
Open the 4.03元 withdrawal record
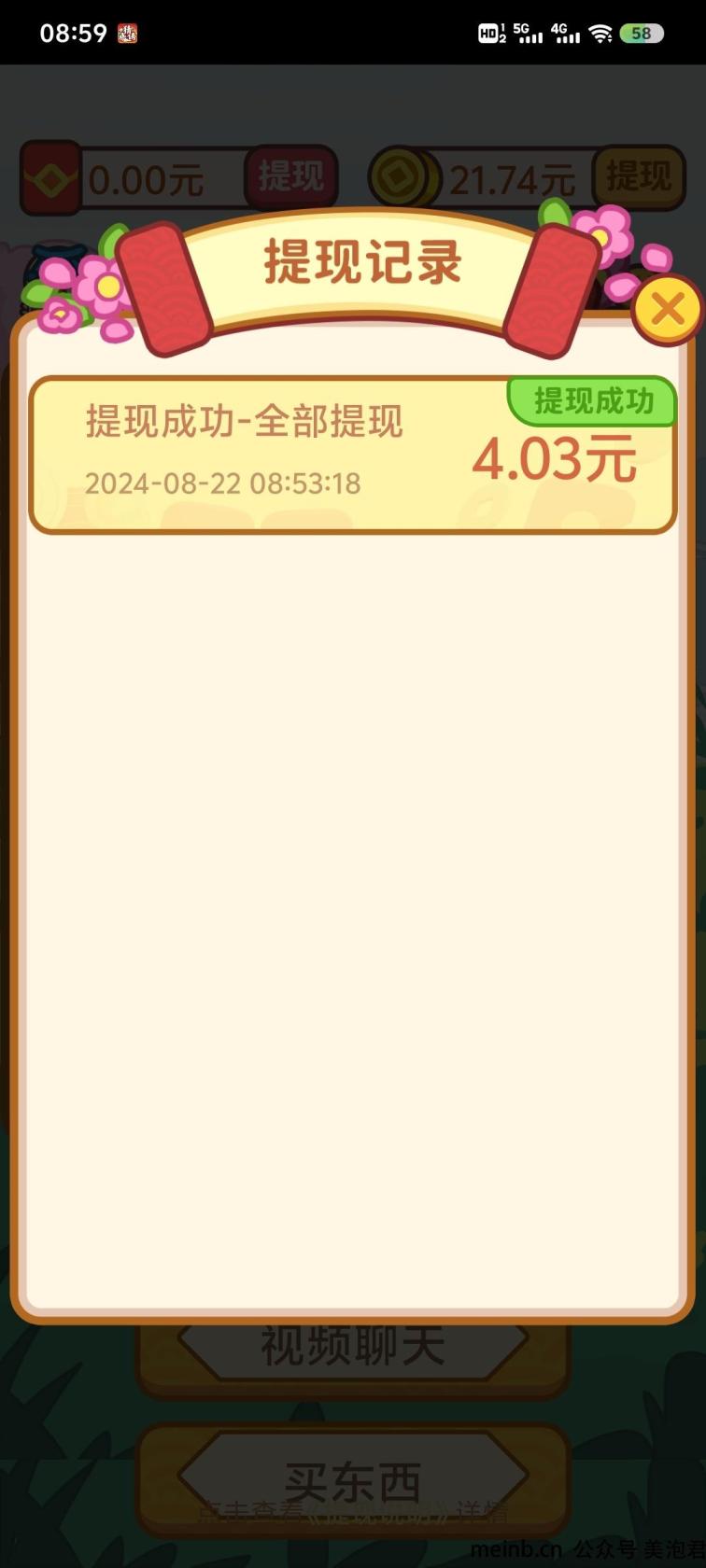point(353,455)
